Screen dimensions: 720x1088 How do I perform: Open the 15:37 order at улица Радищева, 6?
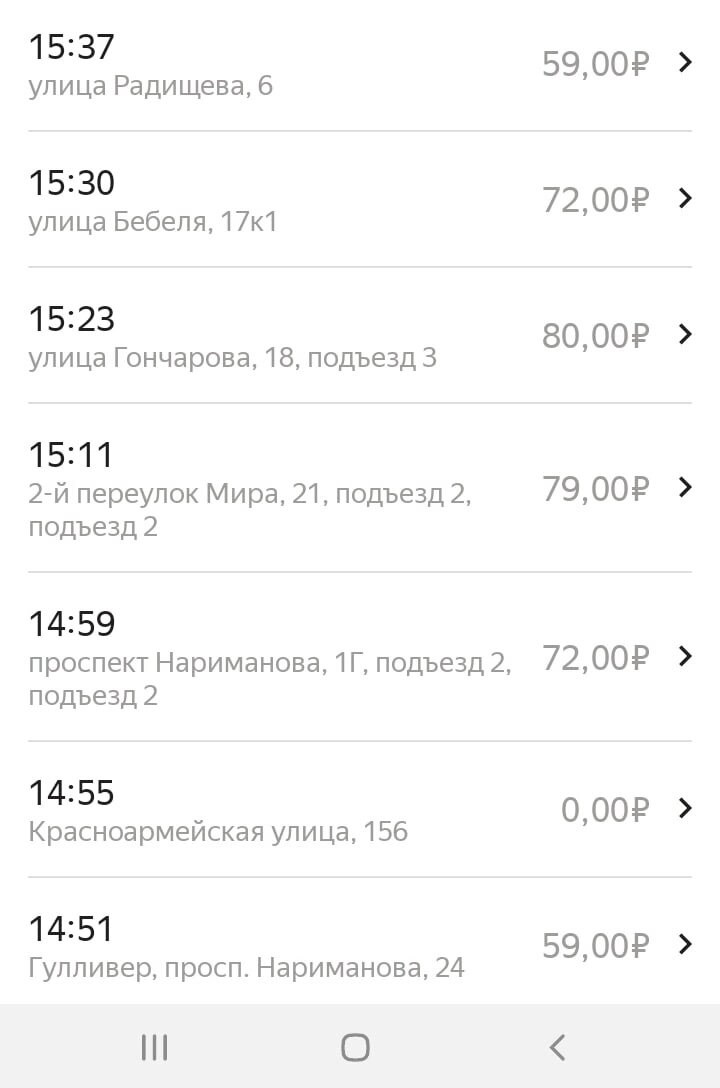360,64
